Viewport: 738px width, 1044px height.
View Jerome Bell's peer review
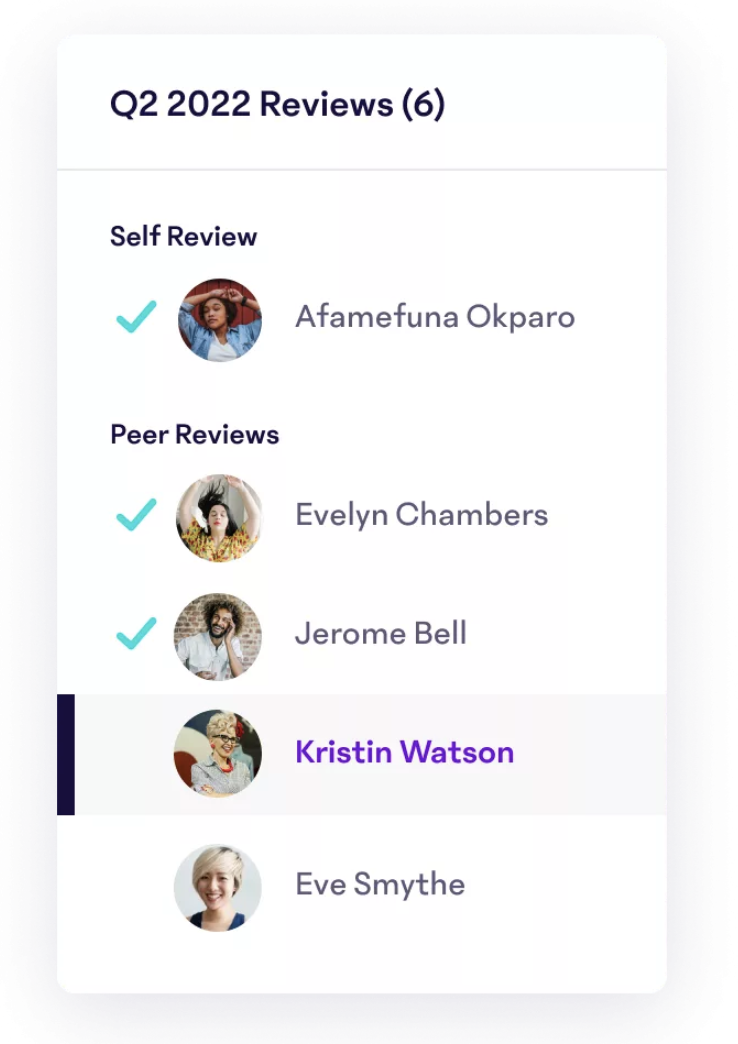click(380, 634)
